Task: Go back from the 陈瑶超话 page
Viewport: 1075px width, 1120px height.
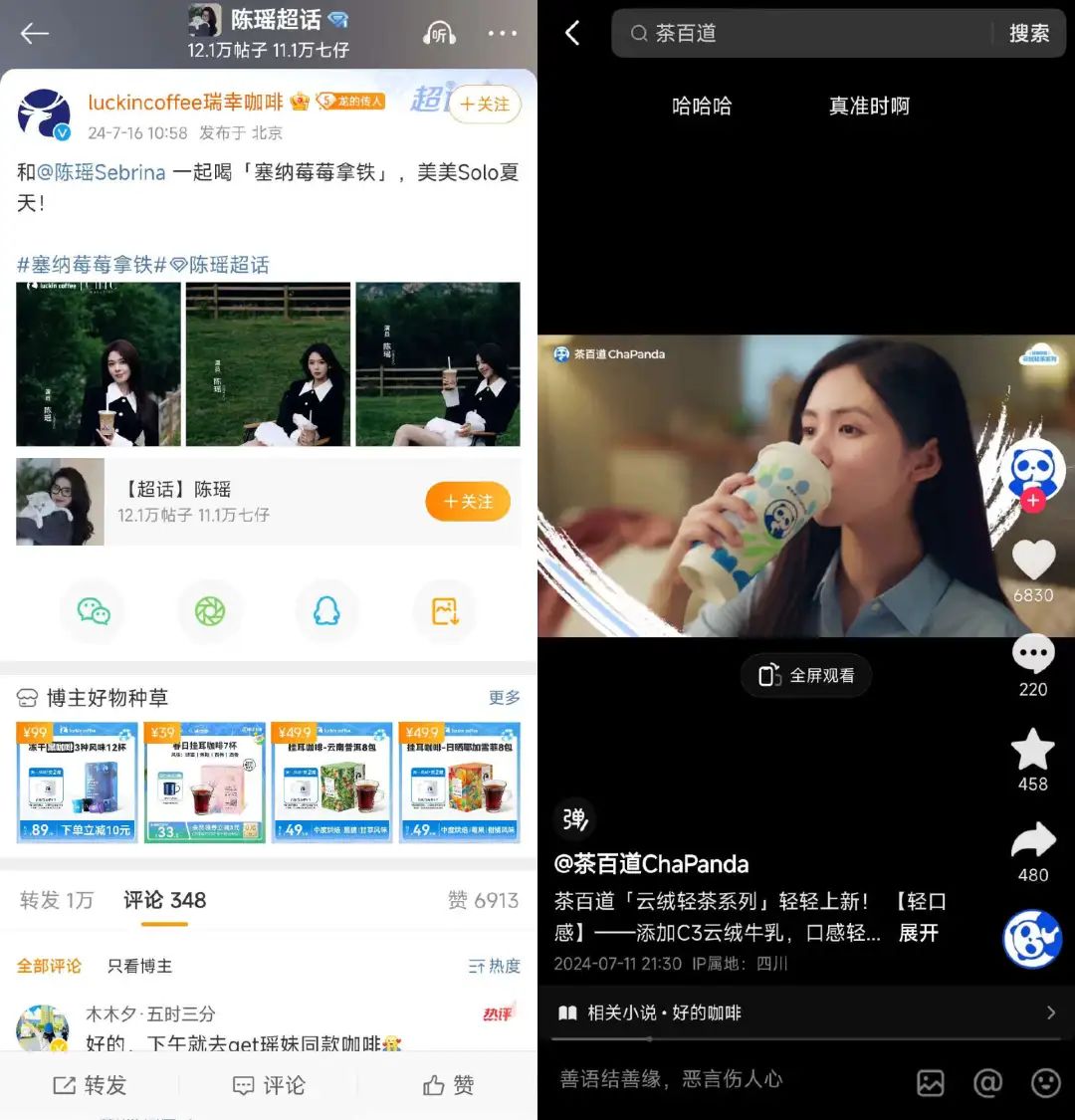Action: pyautogui.click(x=35, y=33)
